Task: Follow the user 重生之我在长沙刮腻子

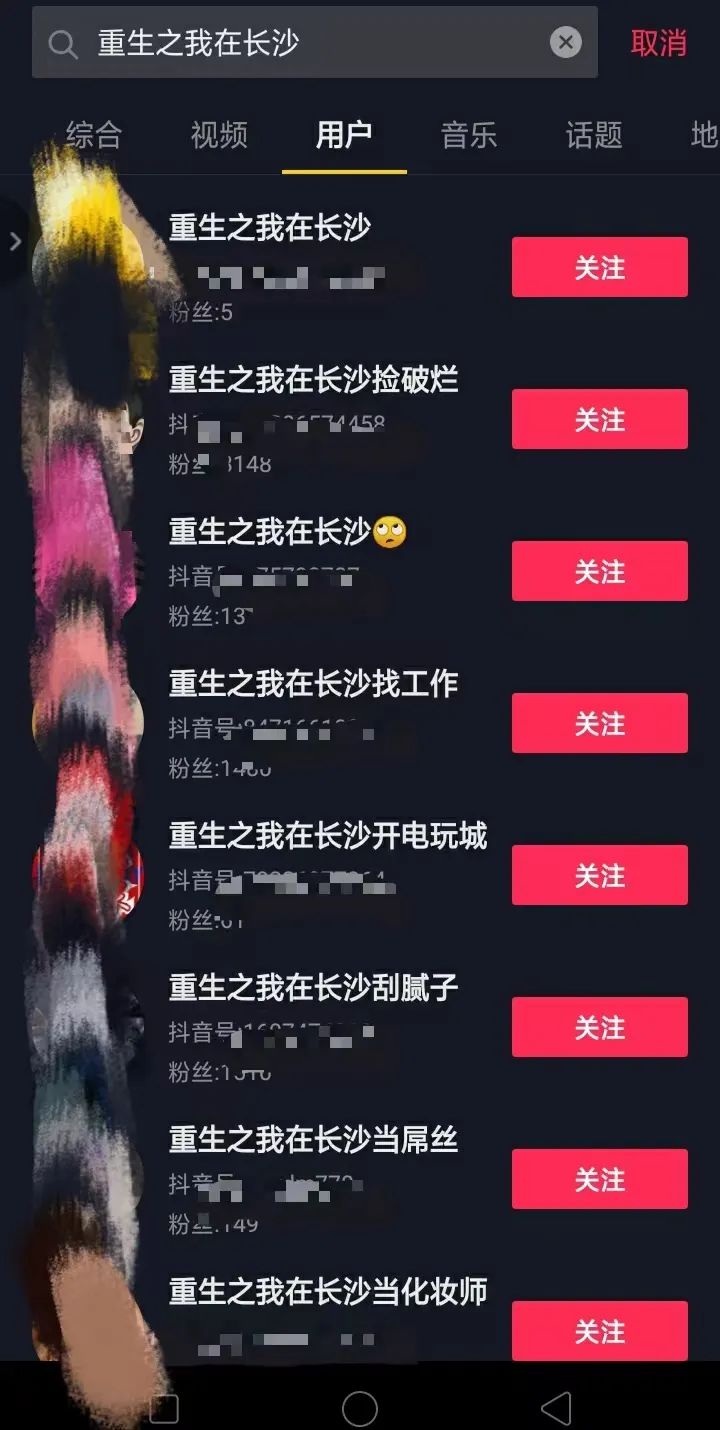Action: pos(599,1027)
